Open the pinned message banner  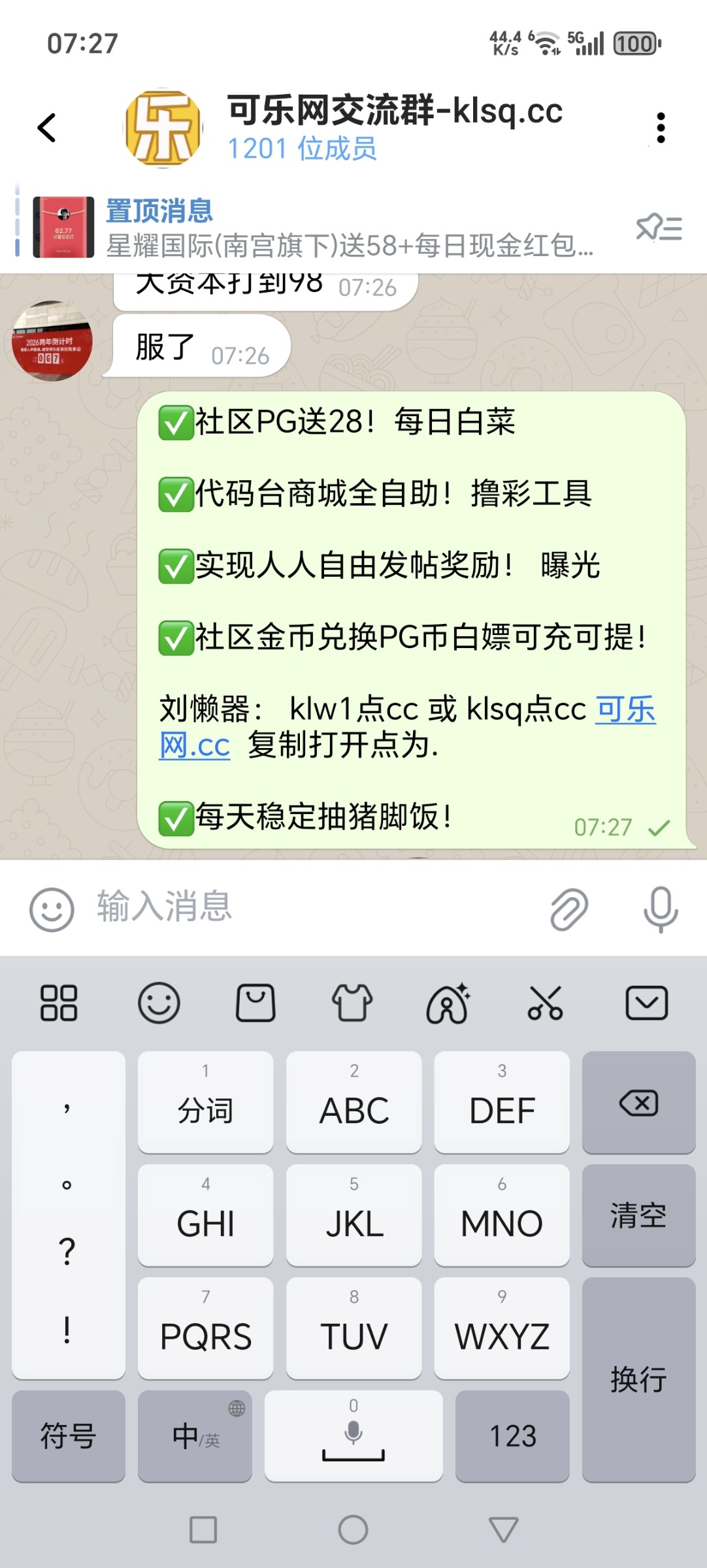[x=327, y=228]
